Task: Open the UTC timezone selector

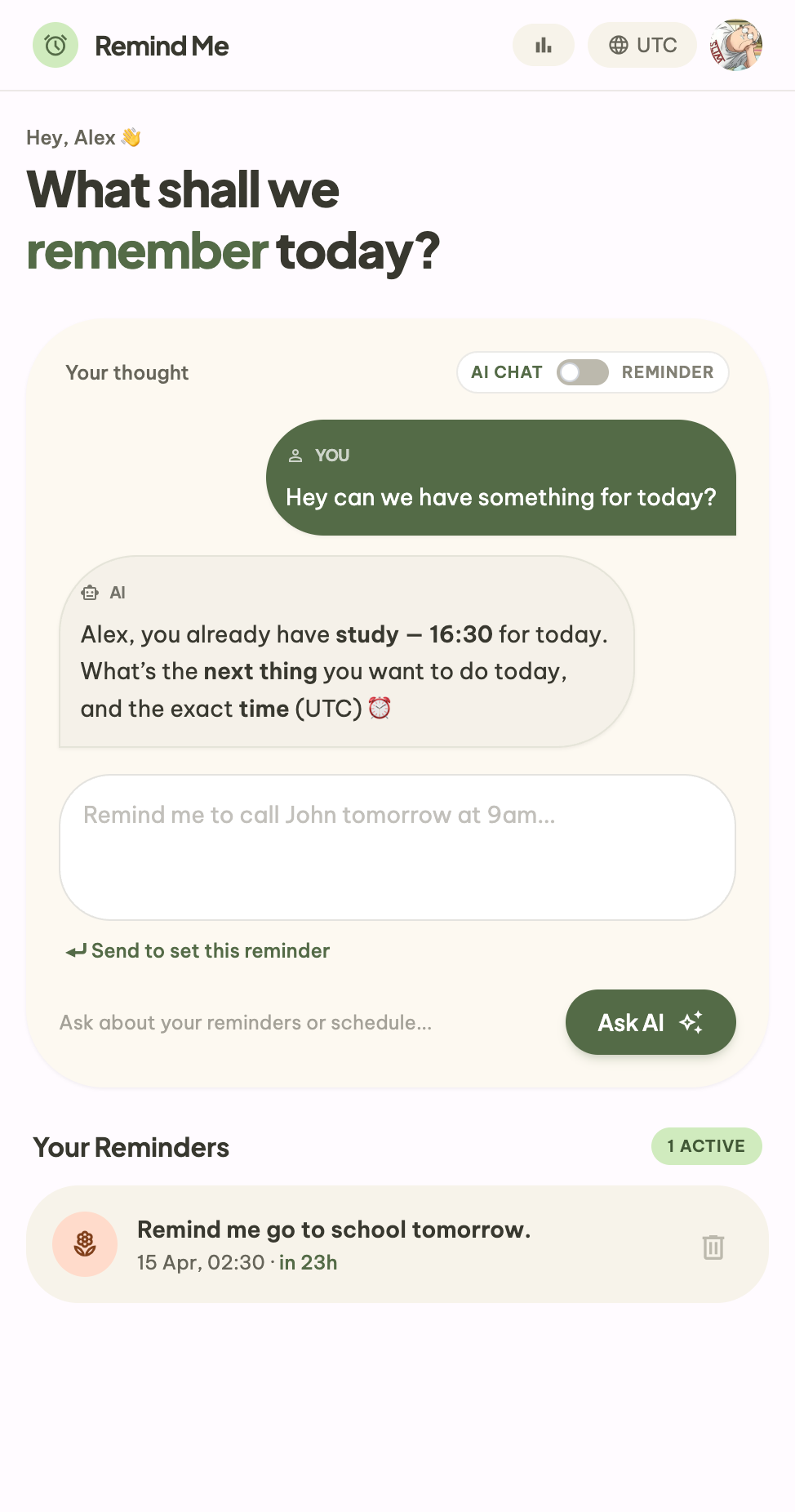Action: point(642,45)
